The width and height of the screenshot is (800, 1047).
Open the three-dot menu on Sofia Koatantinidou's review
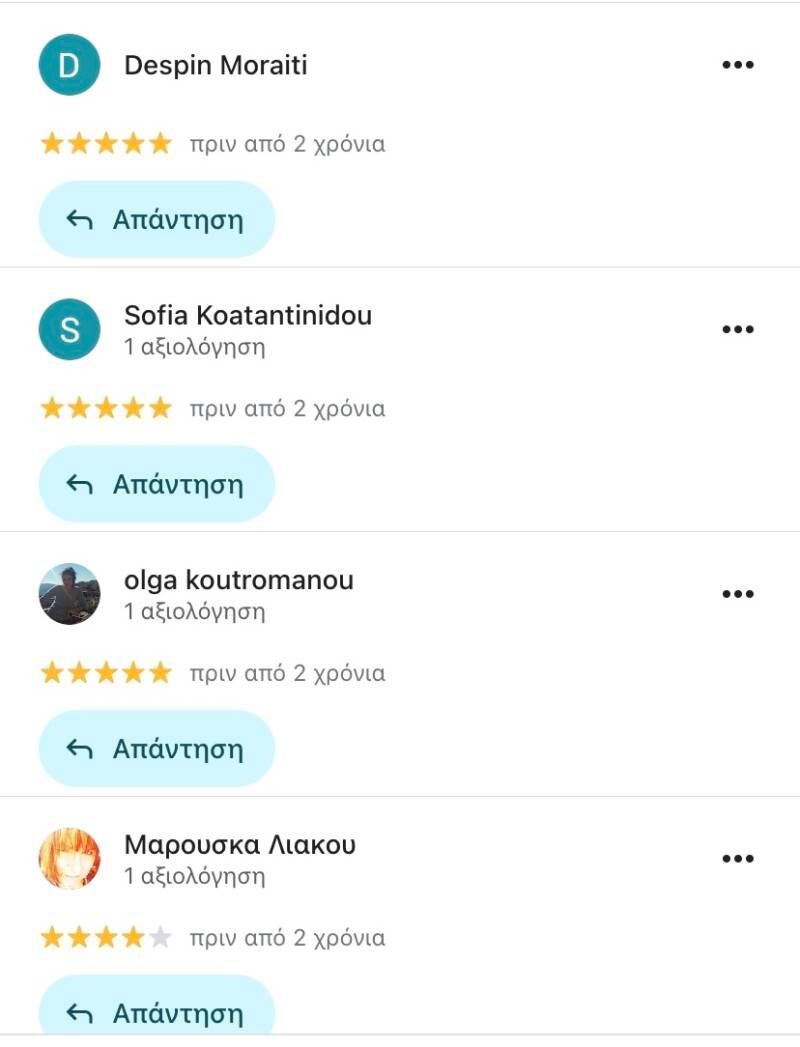tap(737, 329)
